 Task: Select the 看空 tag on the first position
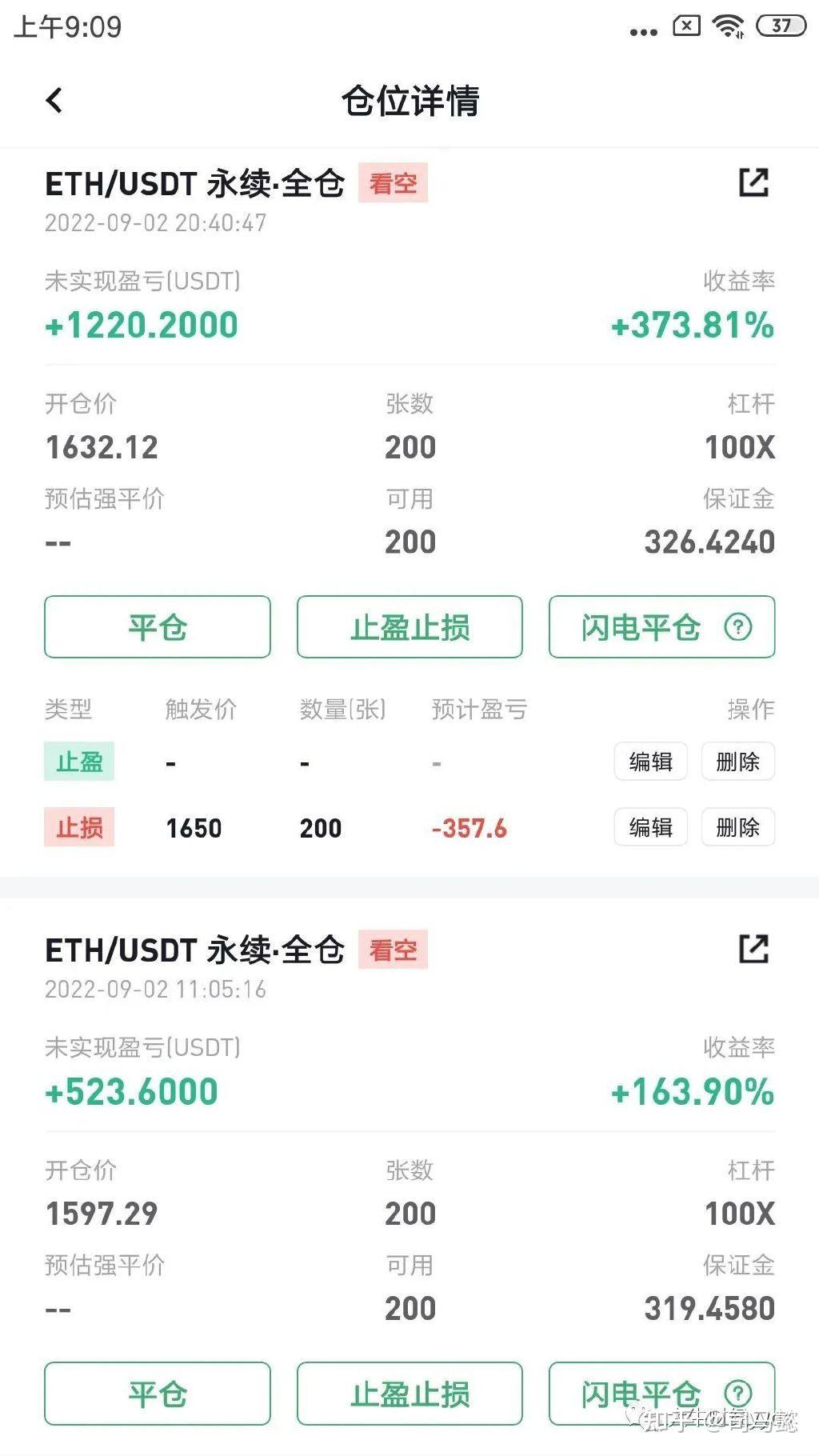(392, 183)
